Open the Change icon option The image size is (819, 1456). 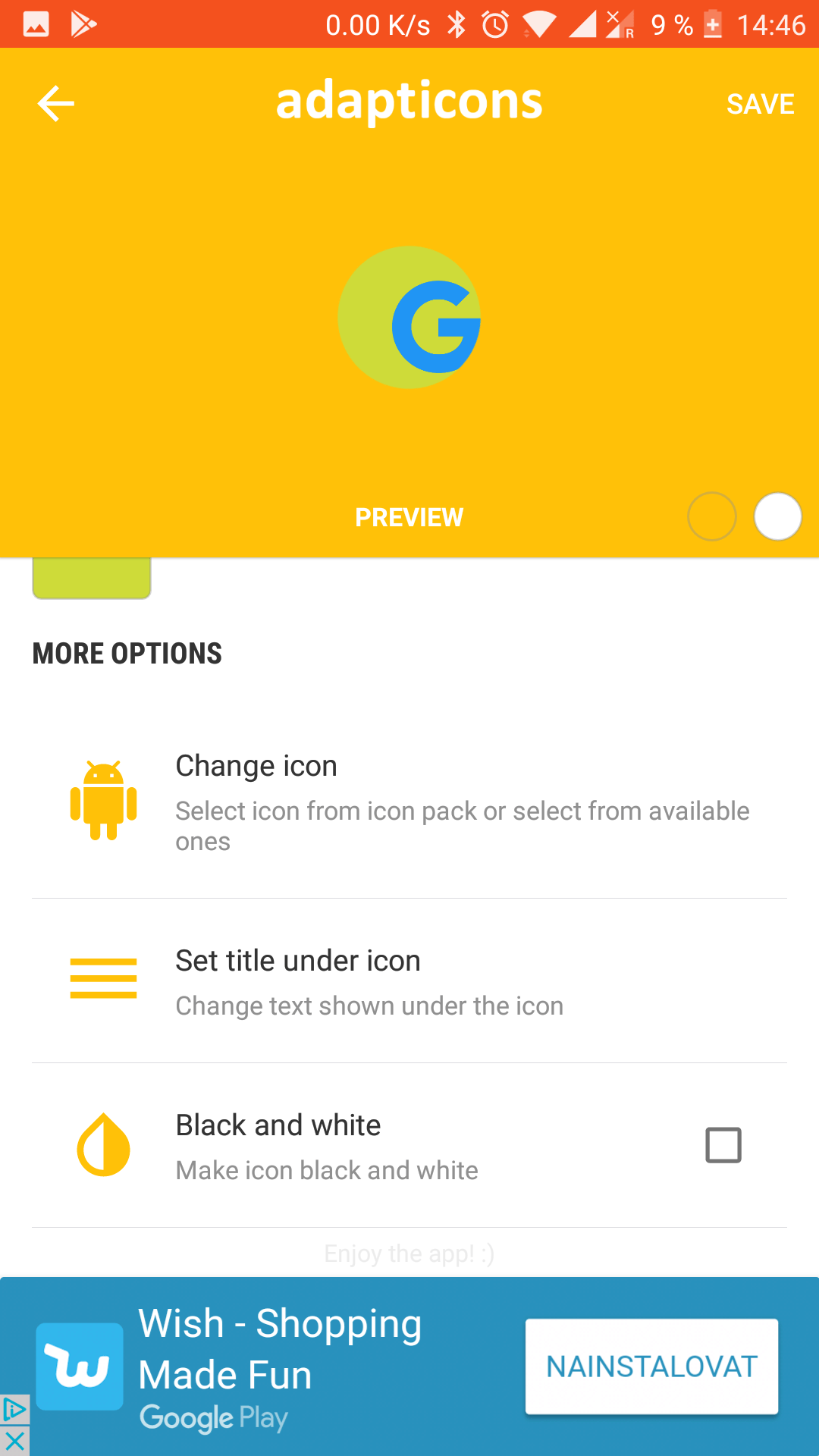409,804
